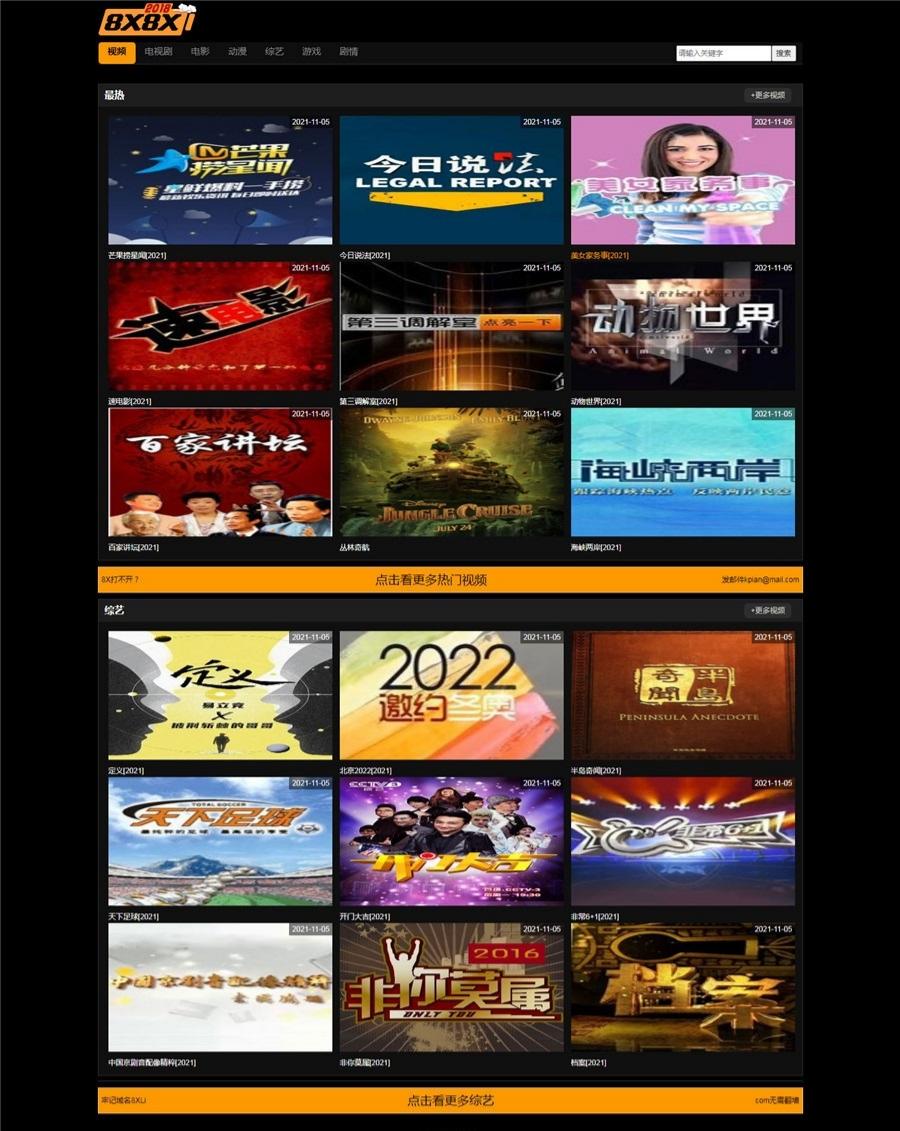
Task: Switch to the 电视剧 tab
Action: pyautogui.click(x=158, y=52)
